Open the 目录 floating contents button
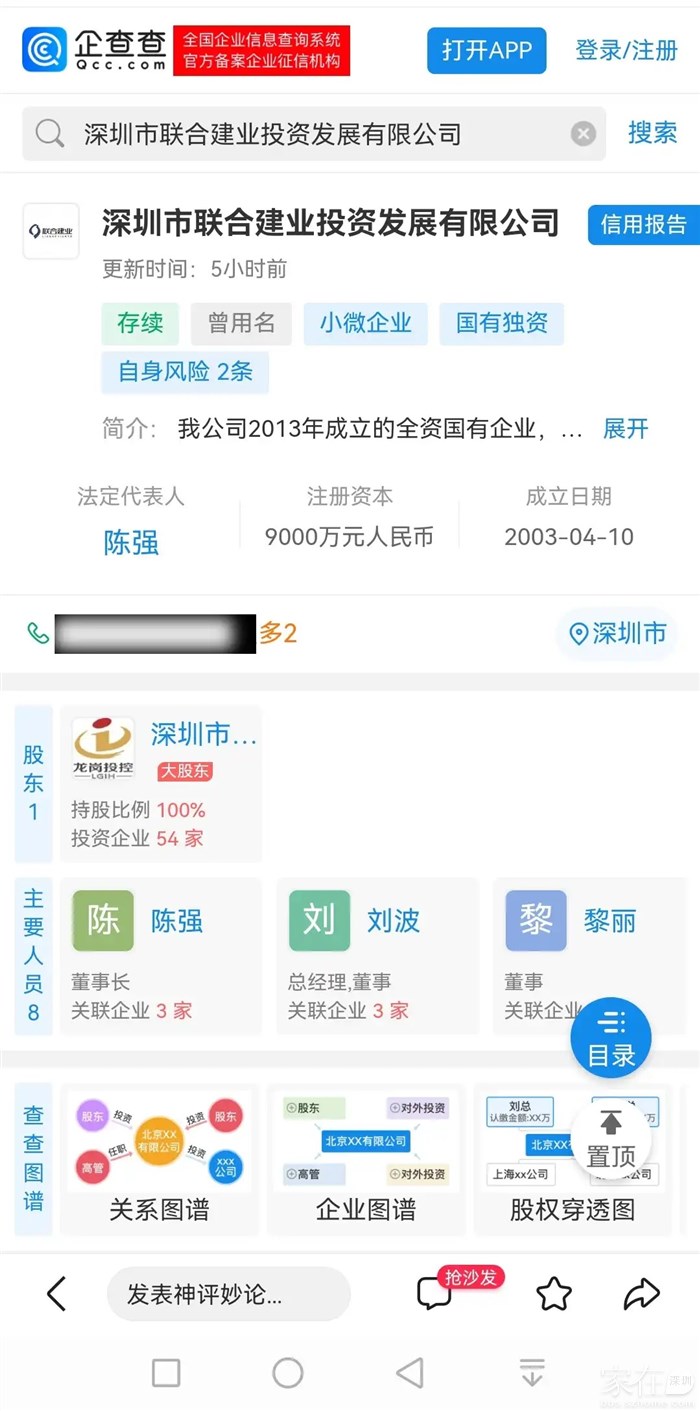This screenshot has height=1411, width=700. [x=610, y=1038]
